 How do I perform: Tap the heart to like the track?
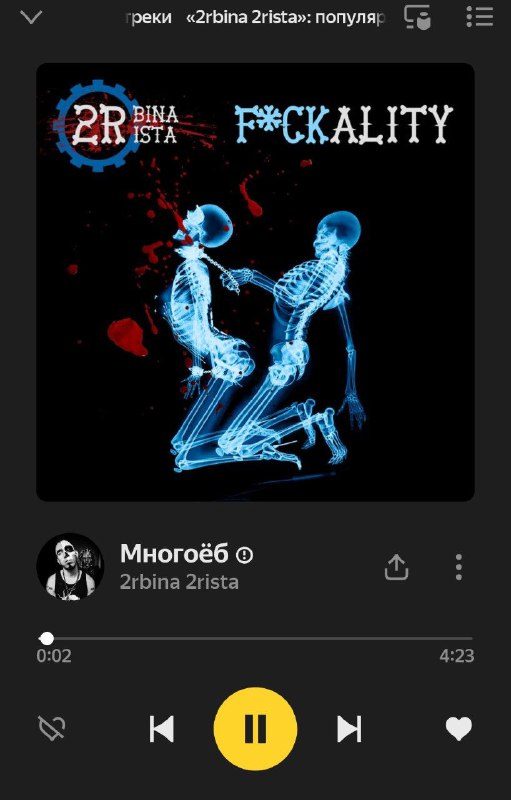(x=458, y=729)
